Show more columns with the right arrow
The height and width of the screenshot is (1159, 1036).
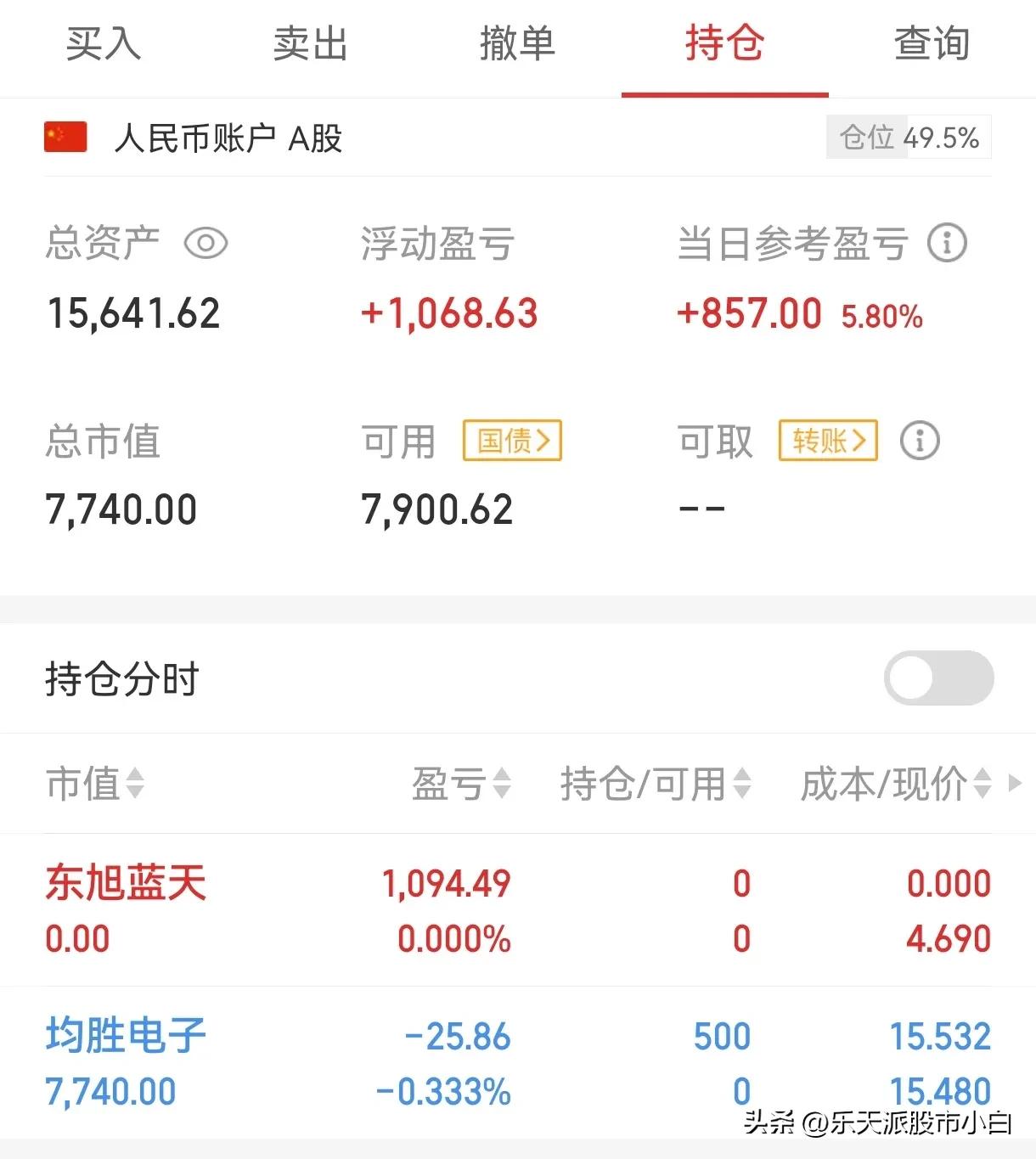(x=1015, y=783)
